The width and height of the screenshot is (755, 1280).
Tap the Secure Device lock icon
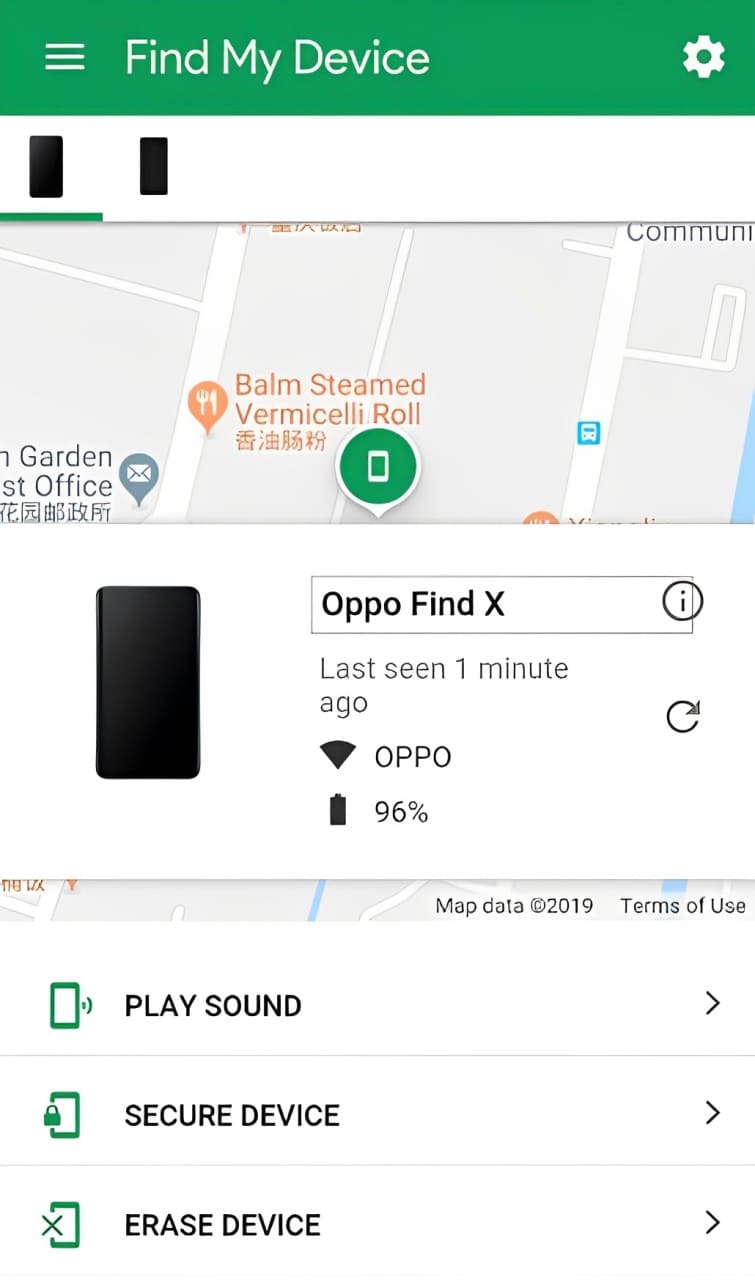pyautogui.click(x=62, y=1113)
